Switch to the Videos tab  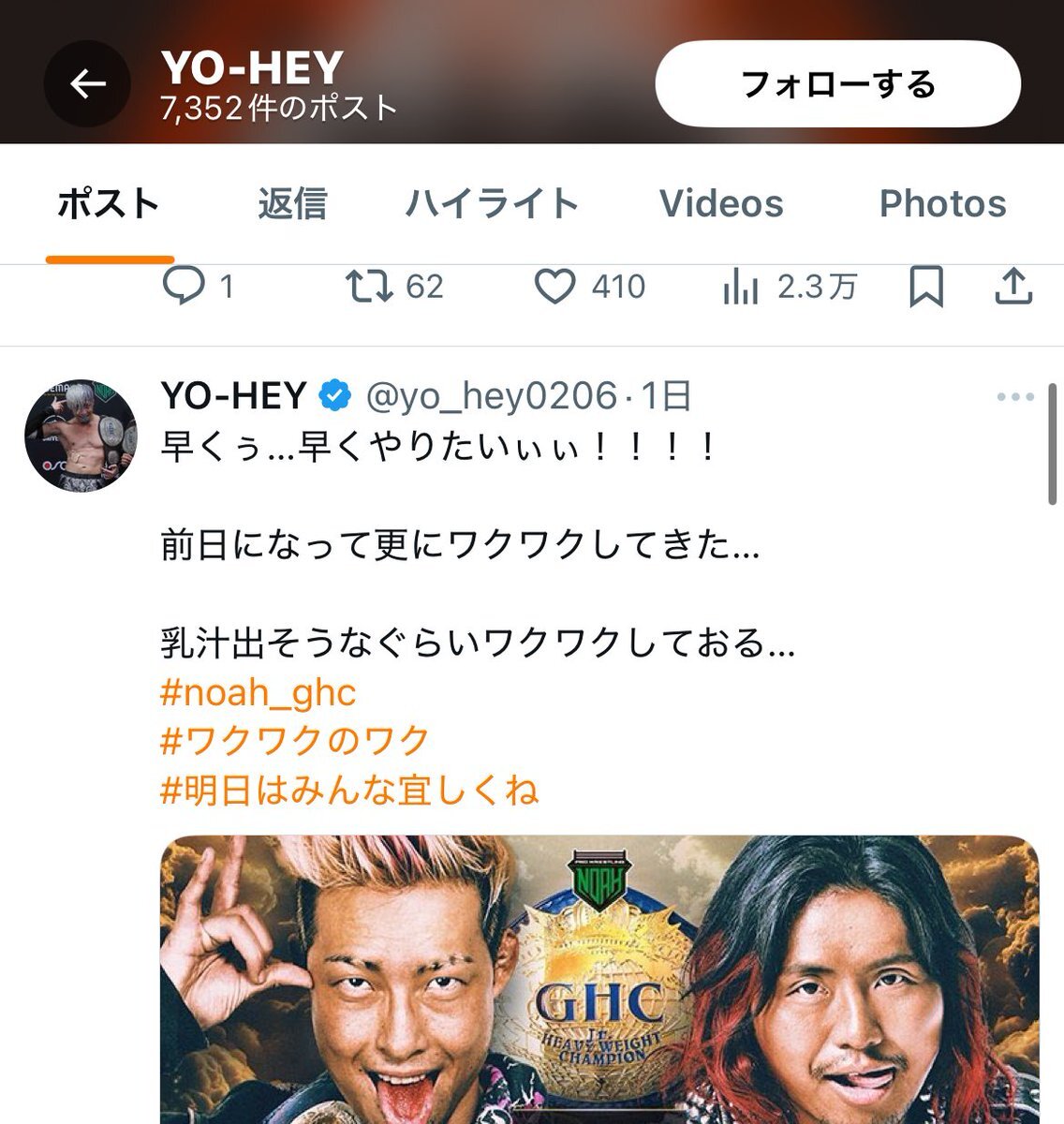pos(721,203)
